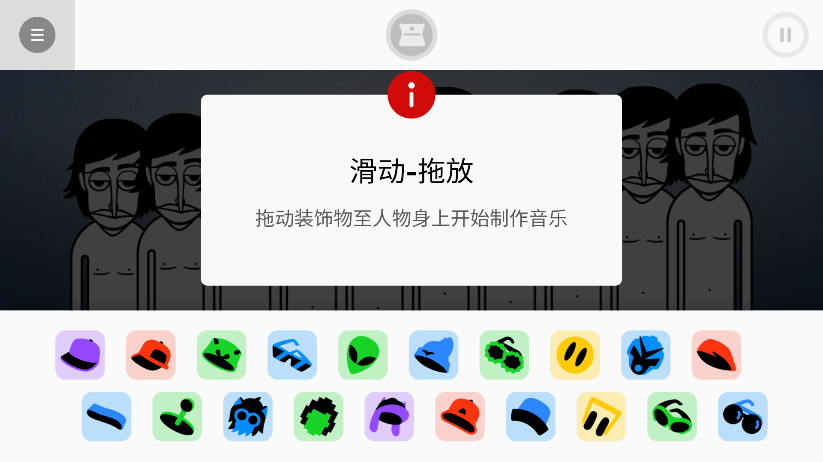Select the blue helmet mask accessory
The image size is (823, 462).
tap(646, 355)
